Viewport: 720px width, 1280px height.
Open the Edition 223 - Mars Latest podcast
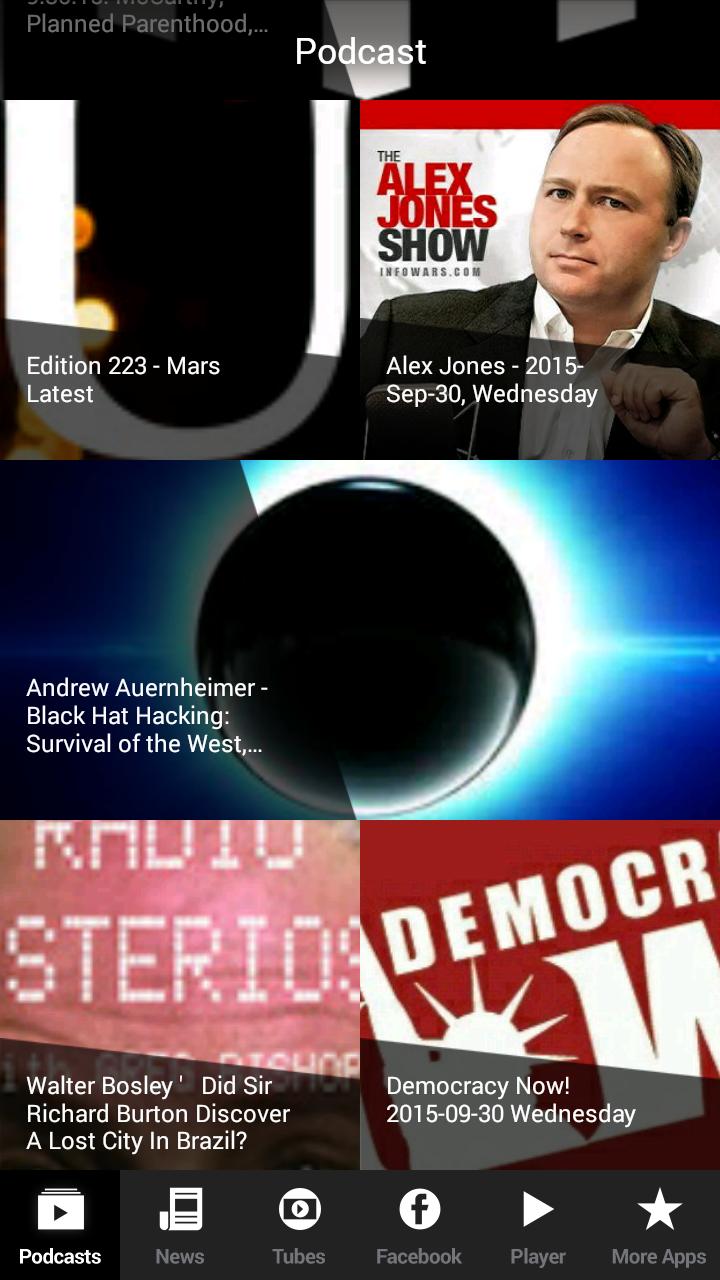[178, 280]
